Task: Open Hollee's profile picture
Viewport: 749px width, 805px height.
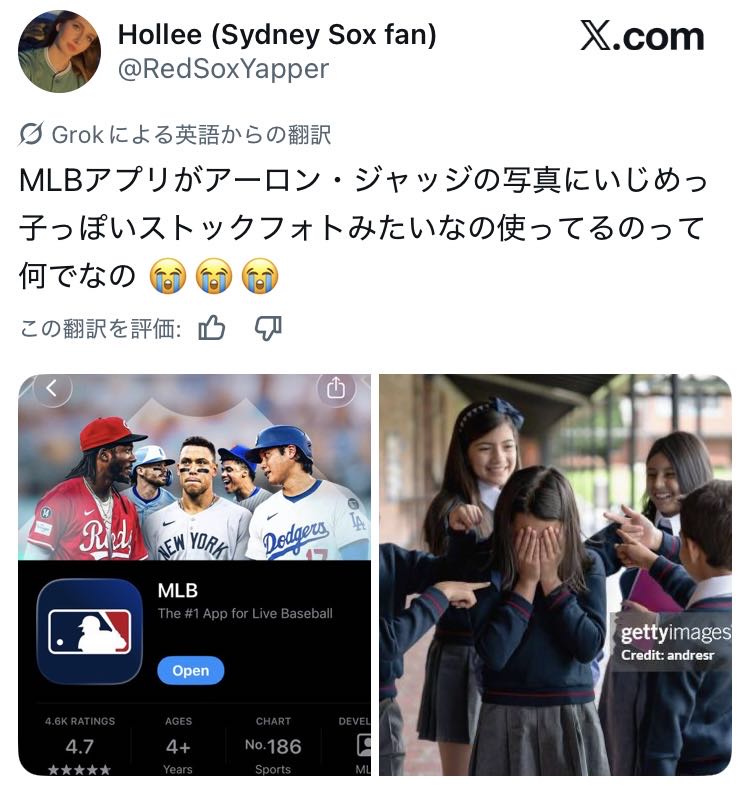Action: 58,52
